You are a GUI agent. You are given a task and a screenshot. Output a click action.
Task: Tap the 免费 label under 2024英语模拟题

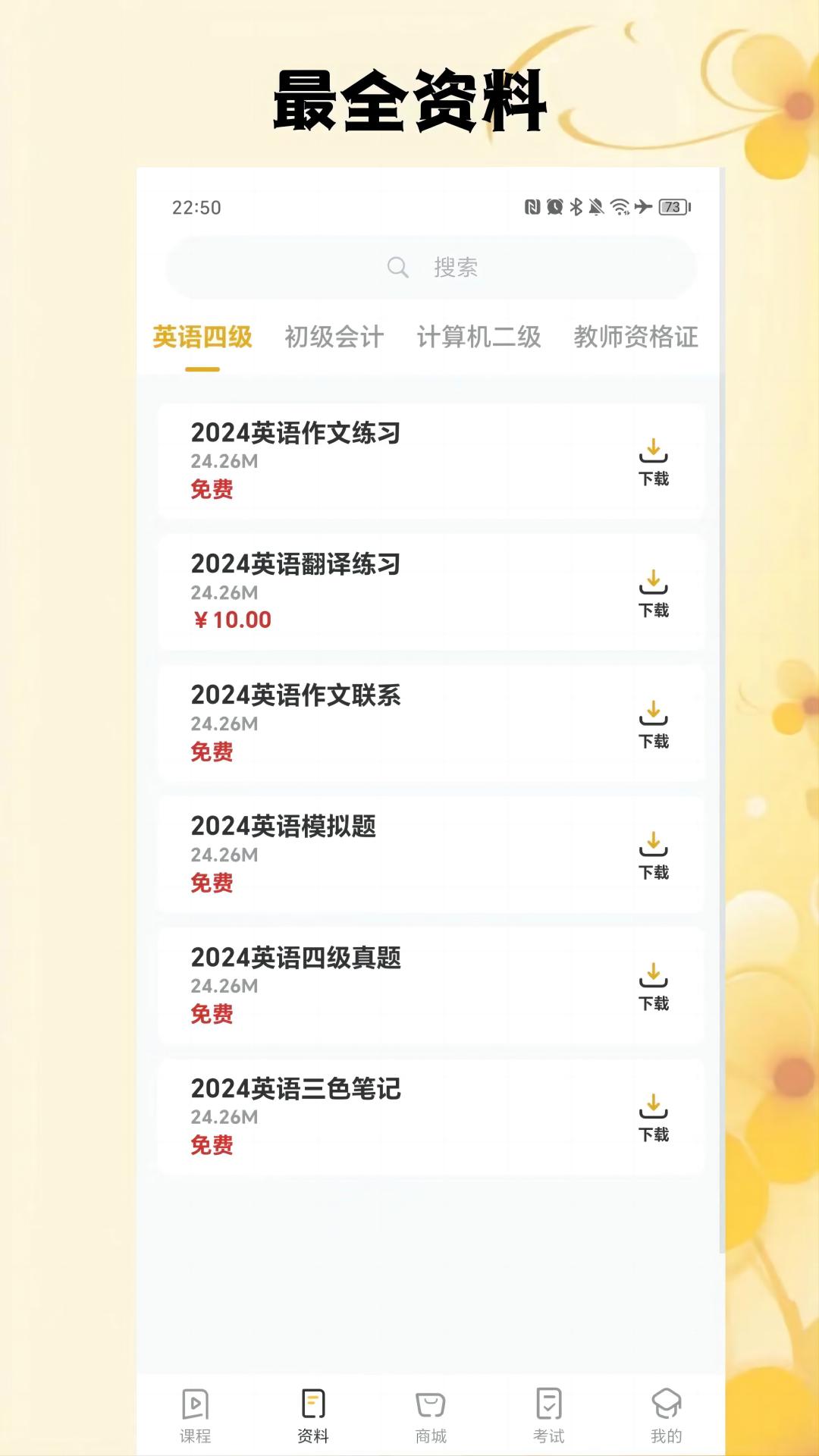pos(212,883)
